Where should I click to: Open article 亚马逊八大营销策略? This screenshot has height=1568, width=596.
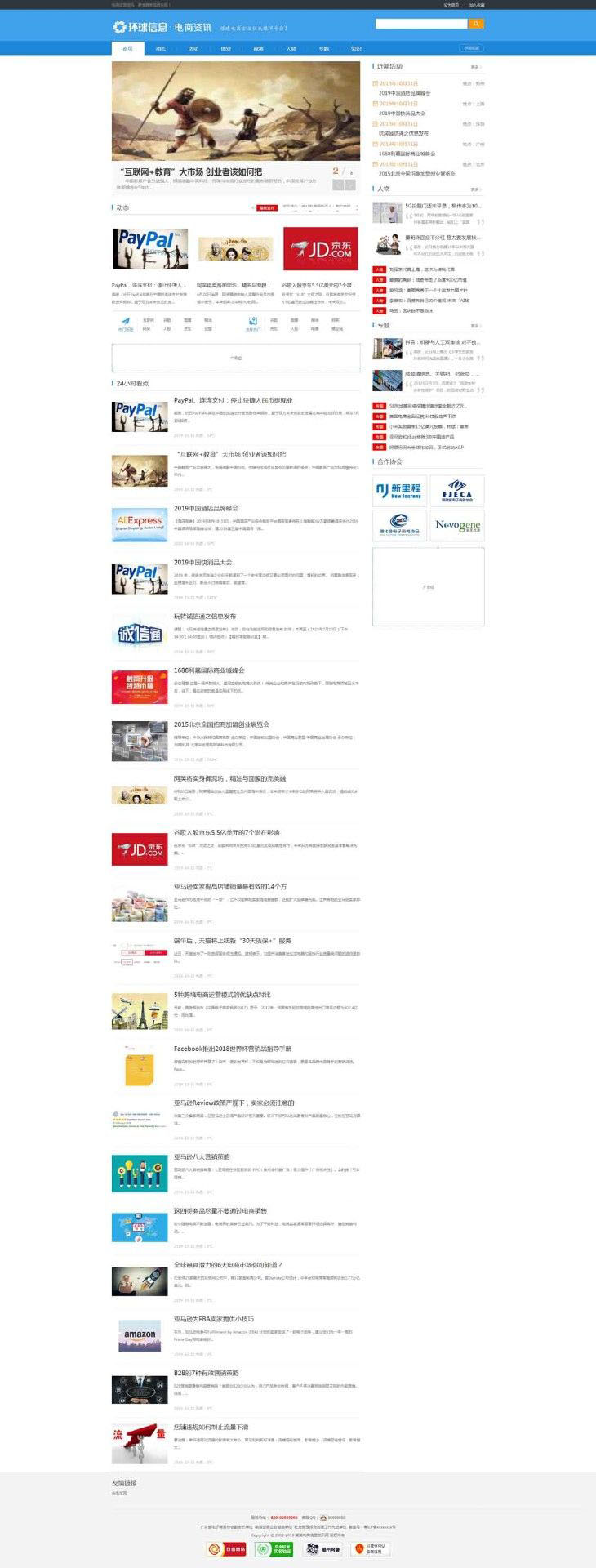click(x=202, y=1156)
